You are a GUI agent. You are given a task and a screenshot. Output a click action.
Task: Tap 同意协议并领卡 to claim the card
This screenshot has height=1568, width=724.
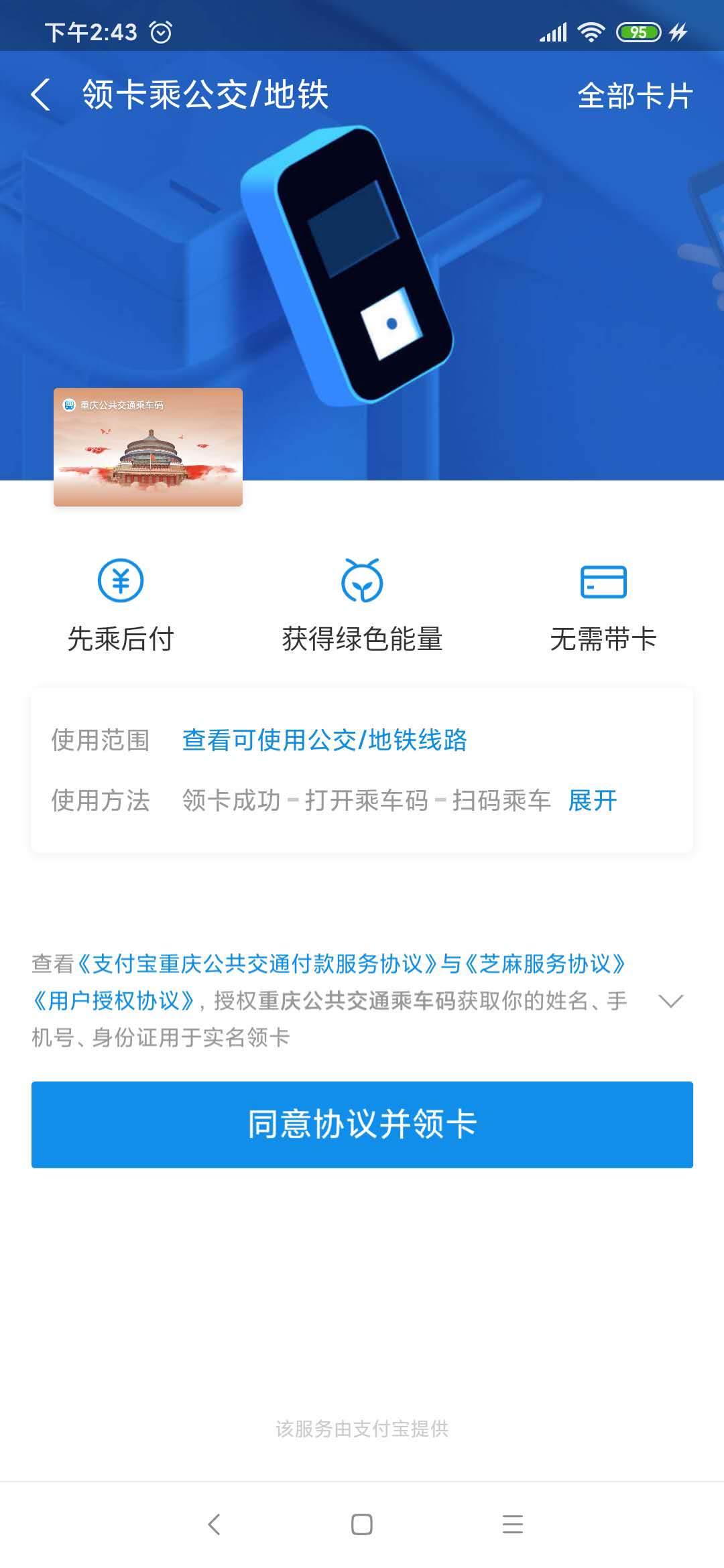click(x=362, y=1124)
